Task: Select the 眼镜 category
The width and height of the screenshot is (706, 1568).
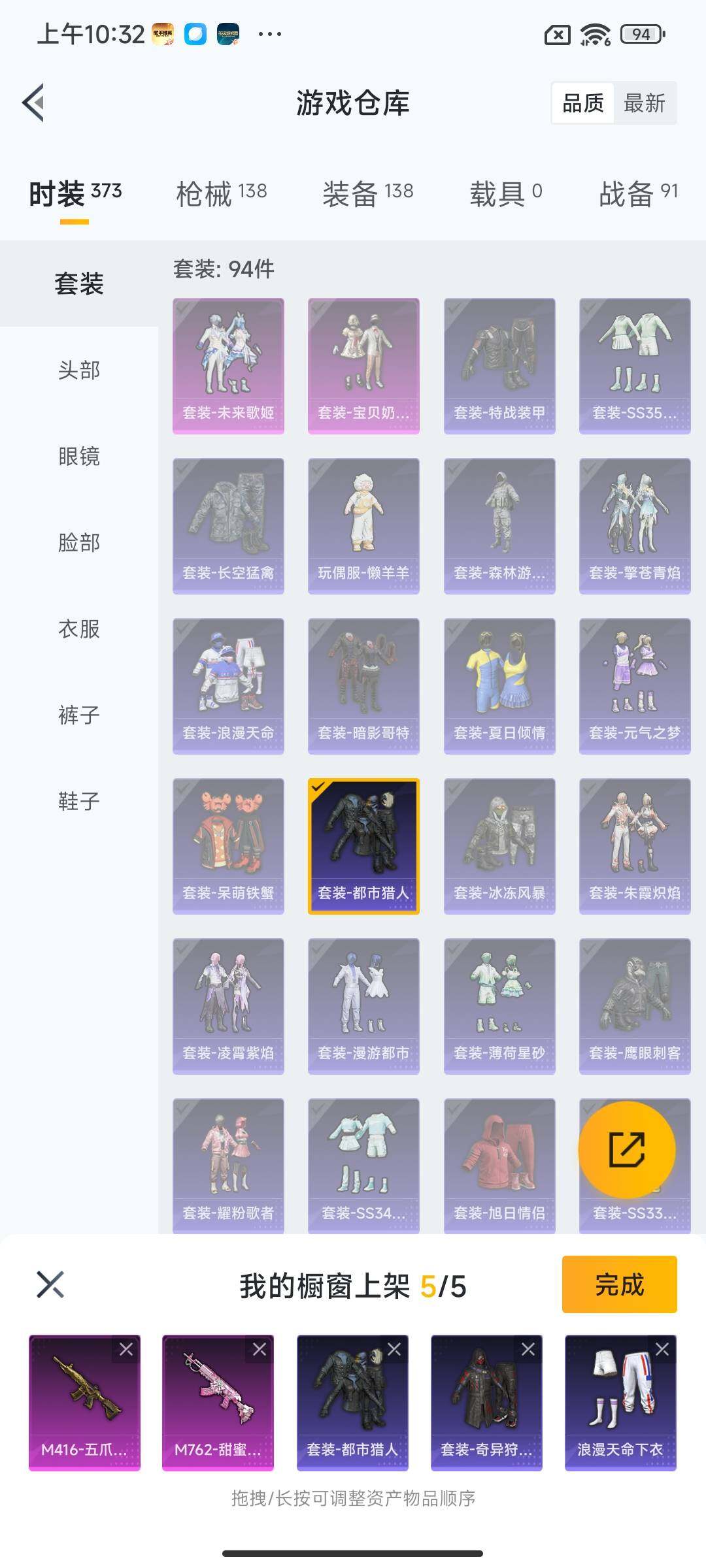Action: [79, 456]
